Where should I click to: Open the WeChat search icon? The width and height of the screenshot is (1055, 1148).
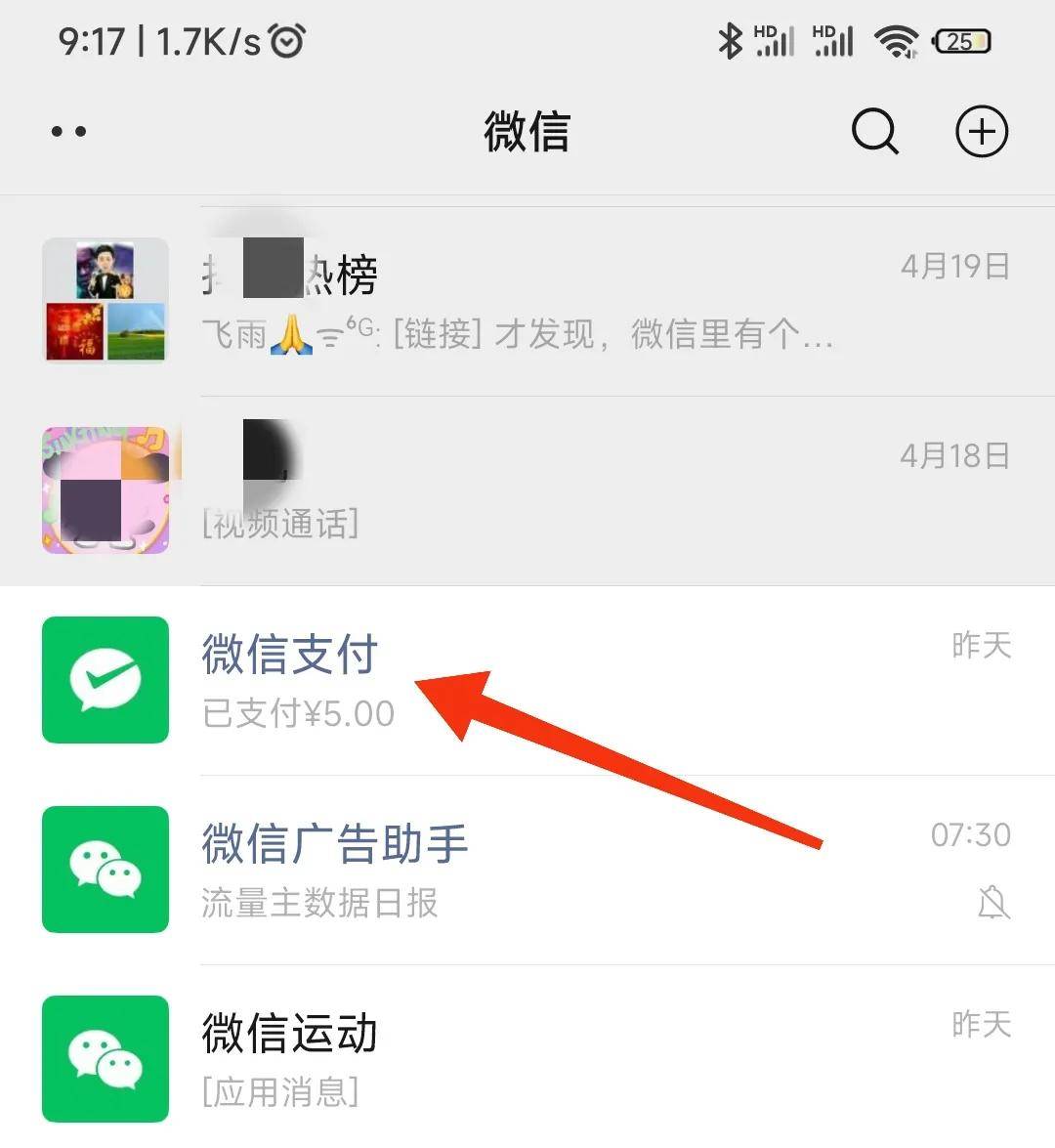pyautogui.click(x=874, y=131)
